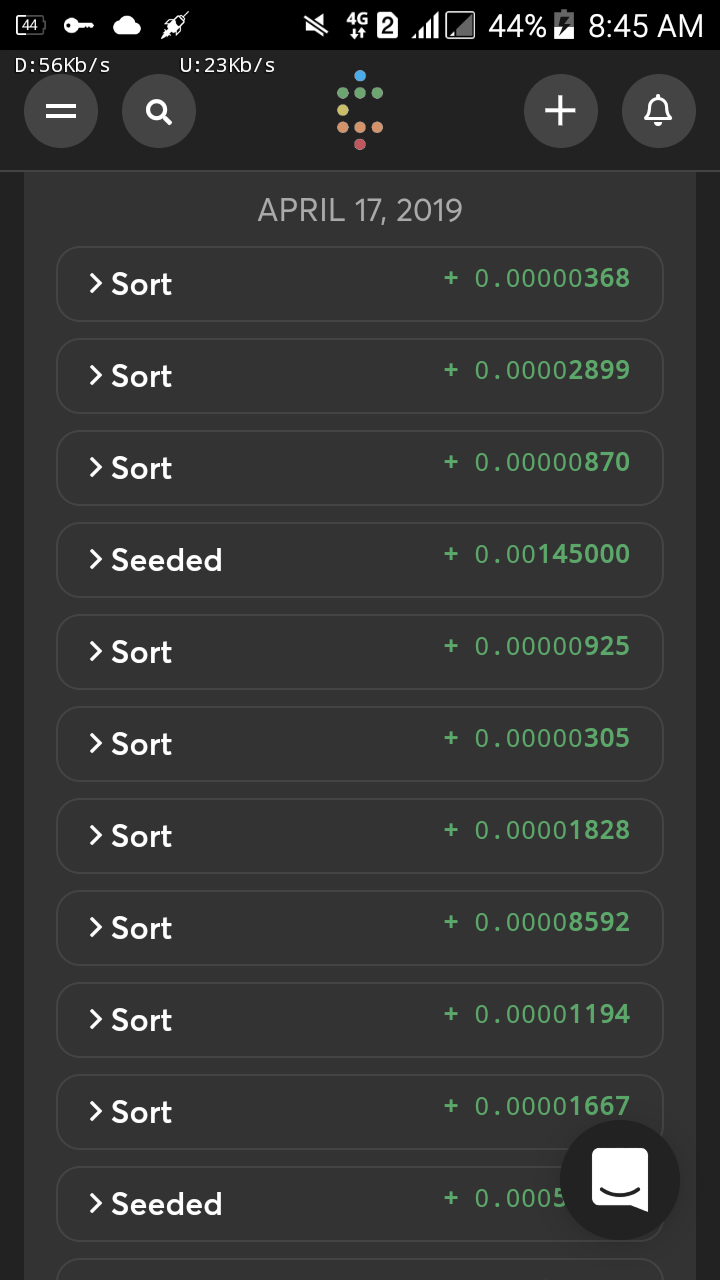Expand the Sort entry showing 0.00002899
The image size is (720, 1280).
[359, 376]
